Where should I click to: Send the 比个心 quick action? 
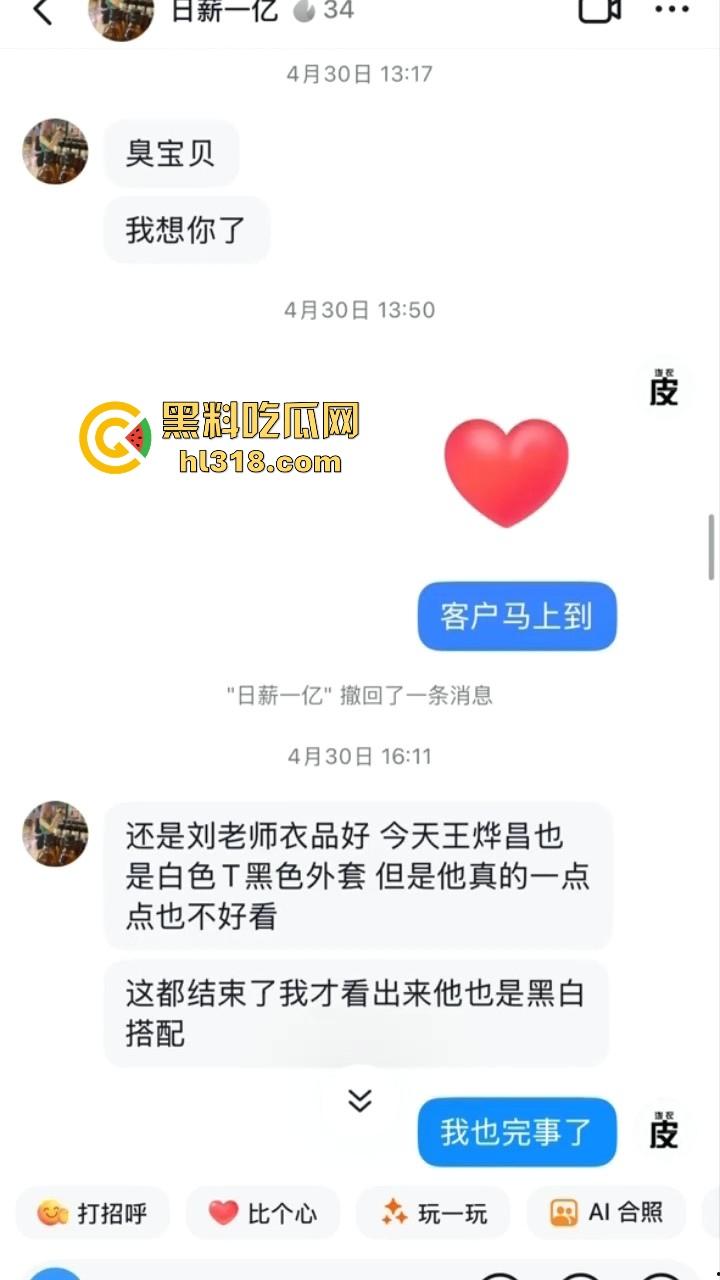pos(262,1212)
